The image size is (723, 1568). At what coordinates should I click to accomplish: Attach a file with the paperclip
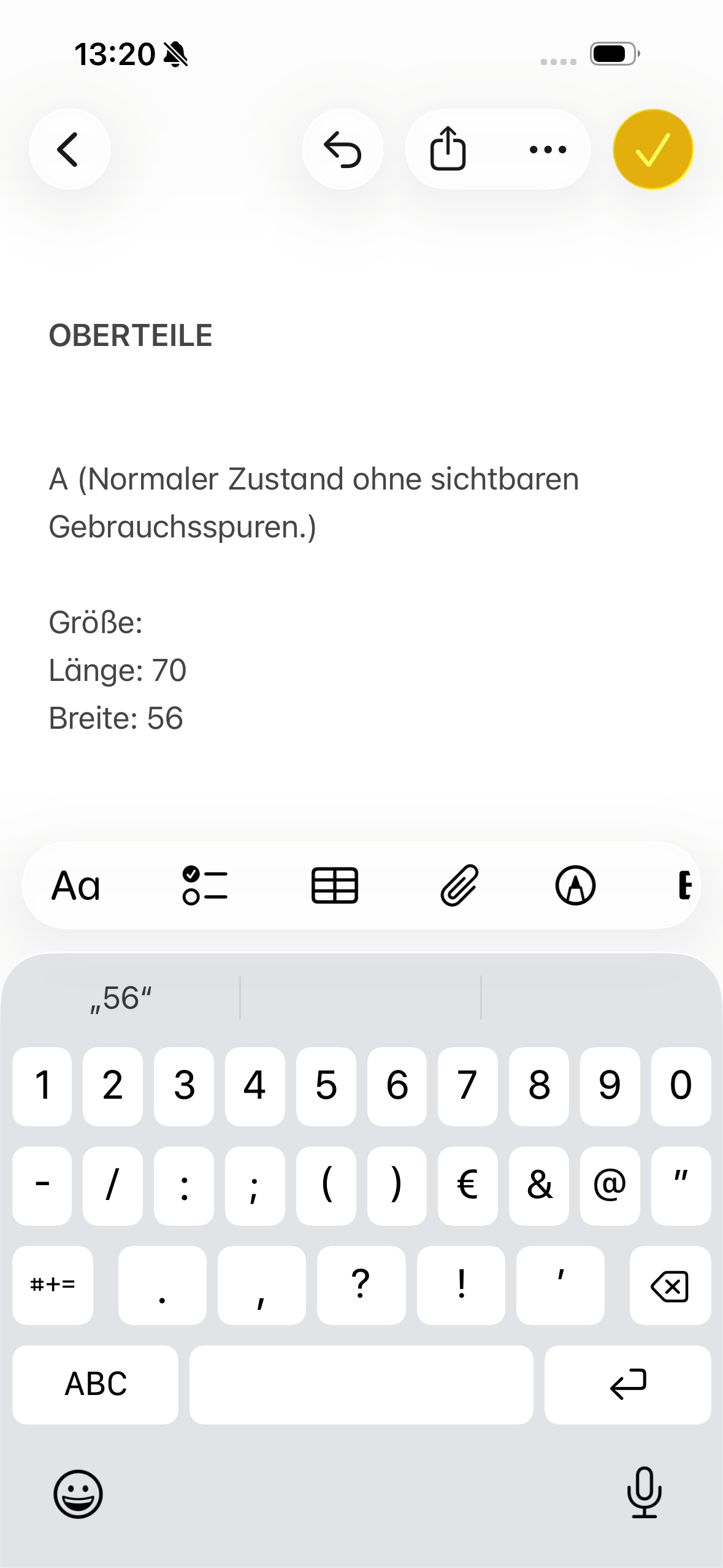click(459, 885)
